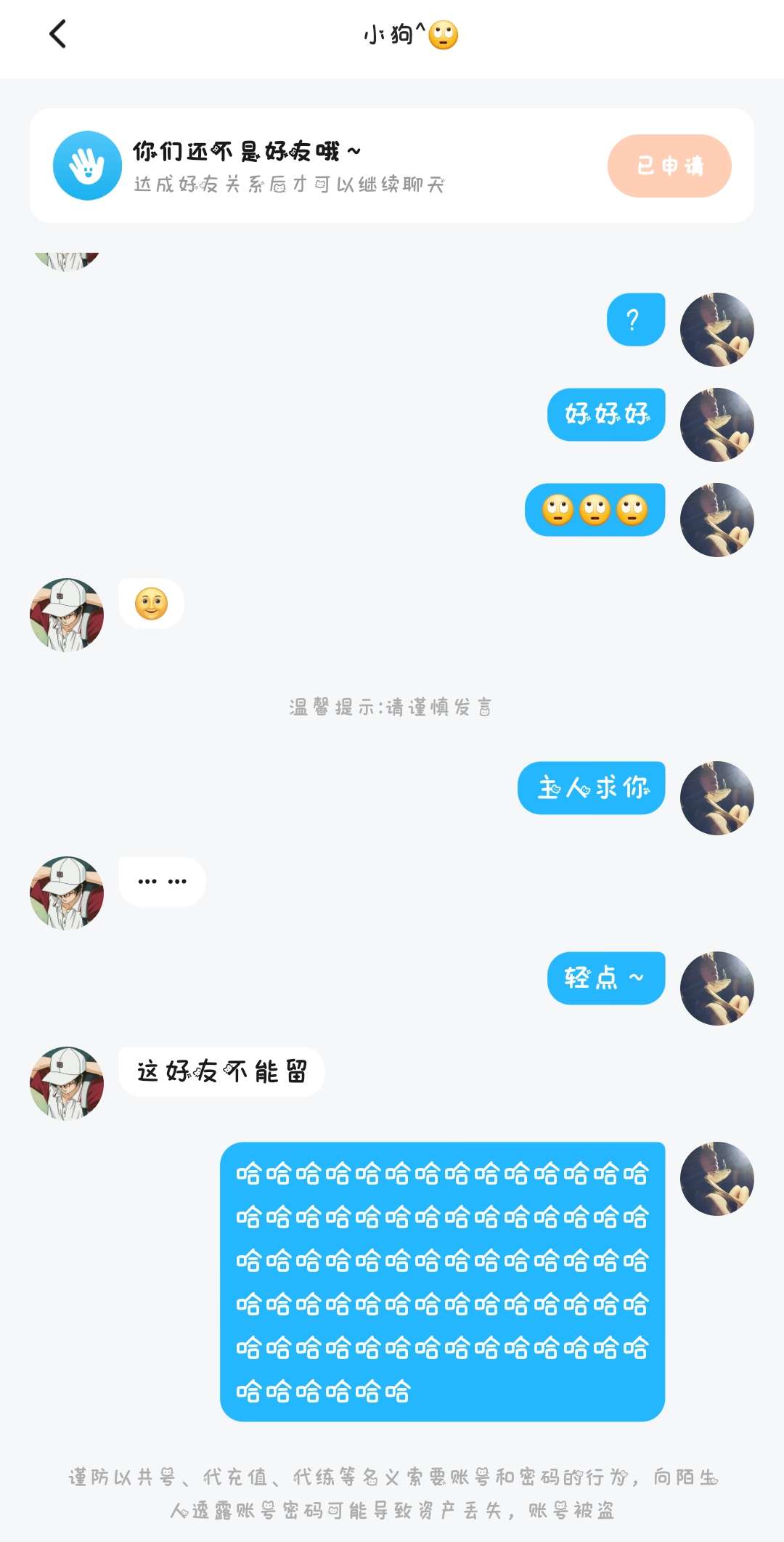
Task: Tap the avatar next to the 主人求你 message
Action: (x=716, y=798)
